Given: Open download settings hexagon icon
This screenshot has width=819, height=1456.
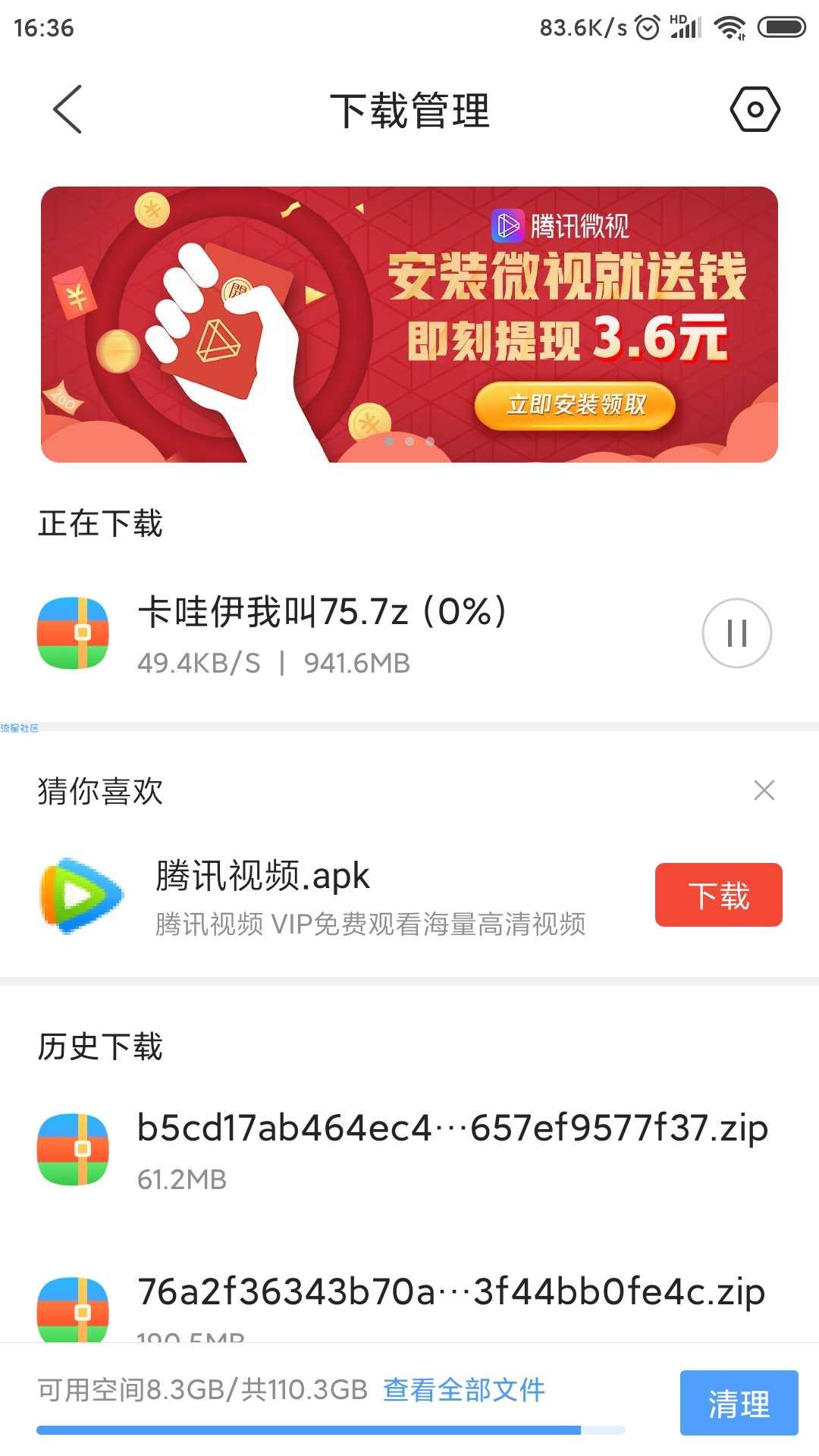Looking at the screenshot, I should pos(755,110).
